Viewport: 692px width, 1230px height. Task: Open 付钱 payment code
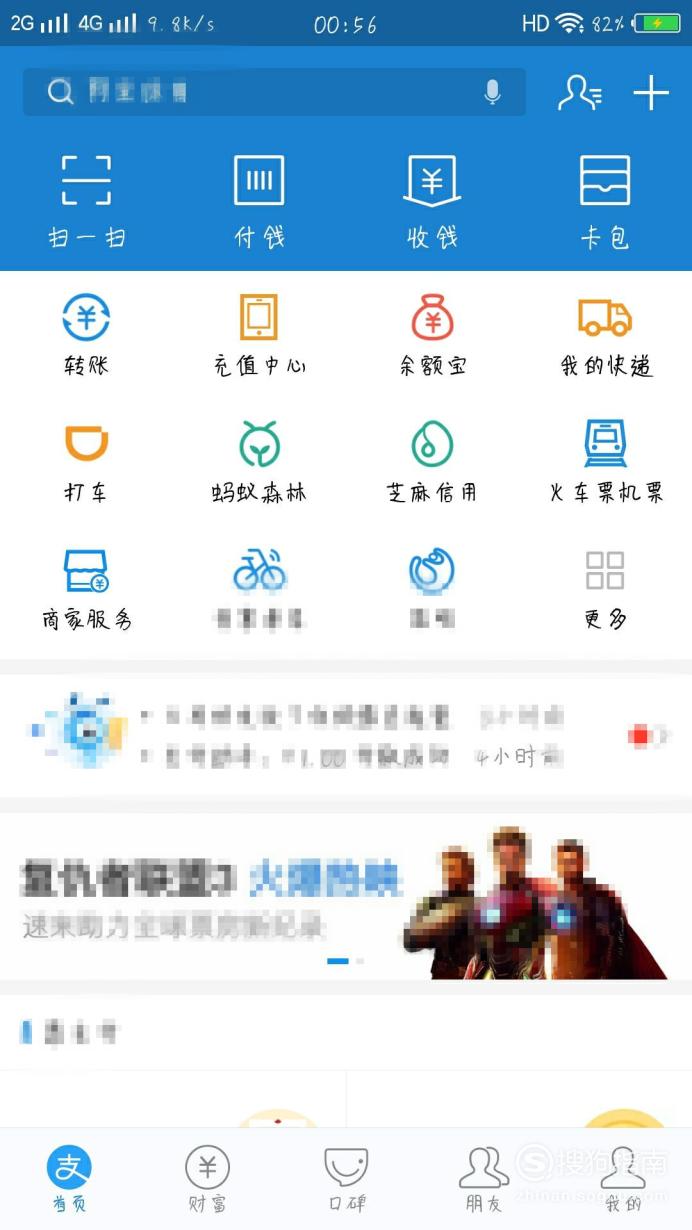(259, 200)
